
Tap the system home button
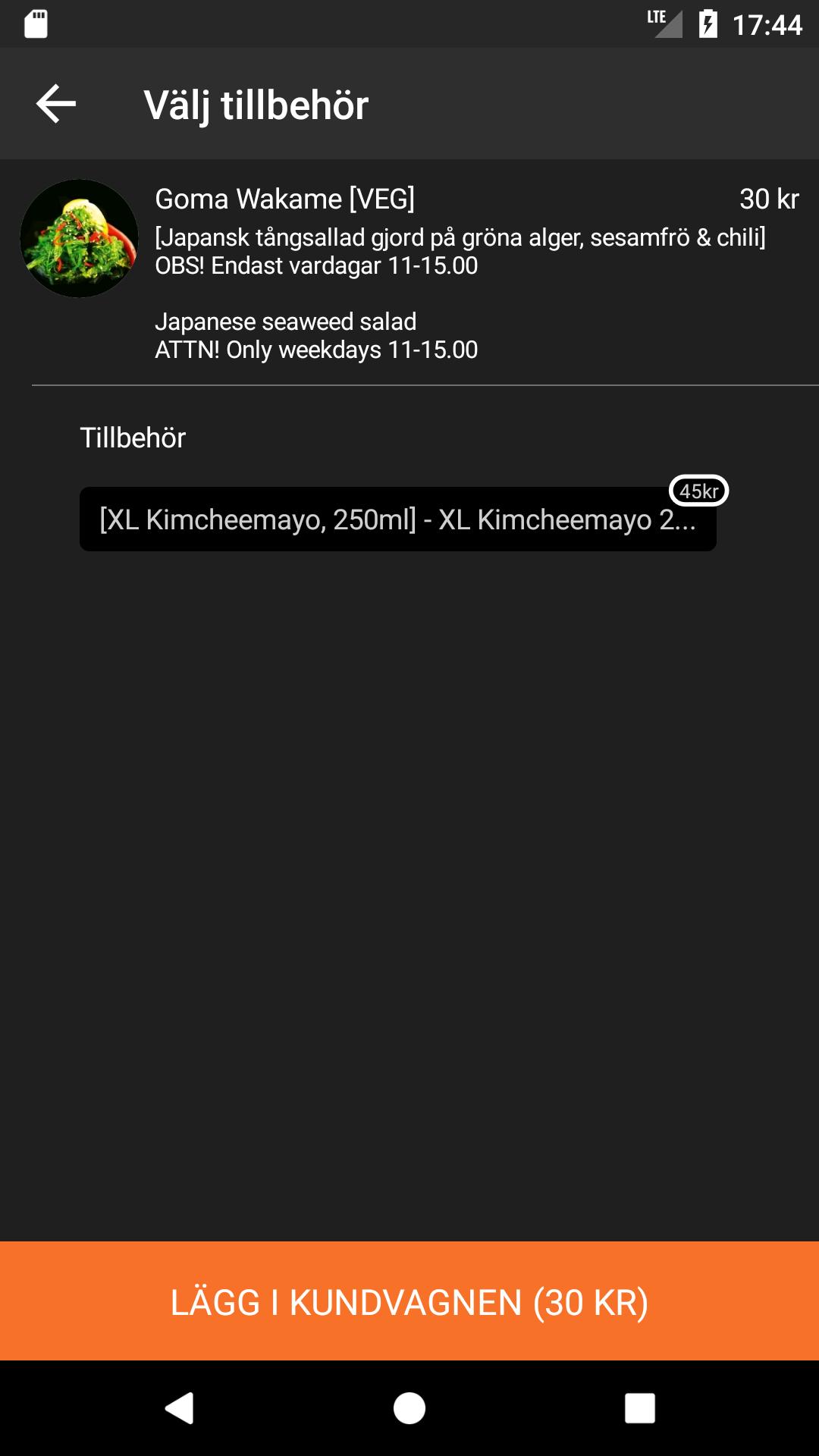[409, 1409]
